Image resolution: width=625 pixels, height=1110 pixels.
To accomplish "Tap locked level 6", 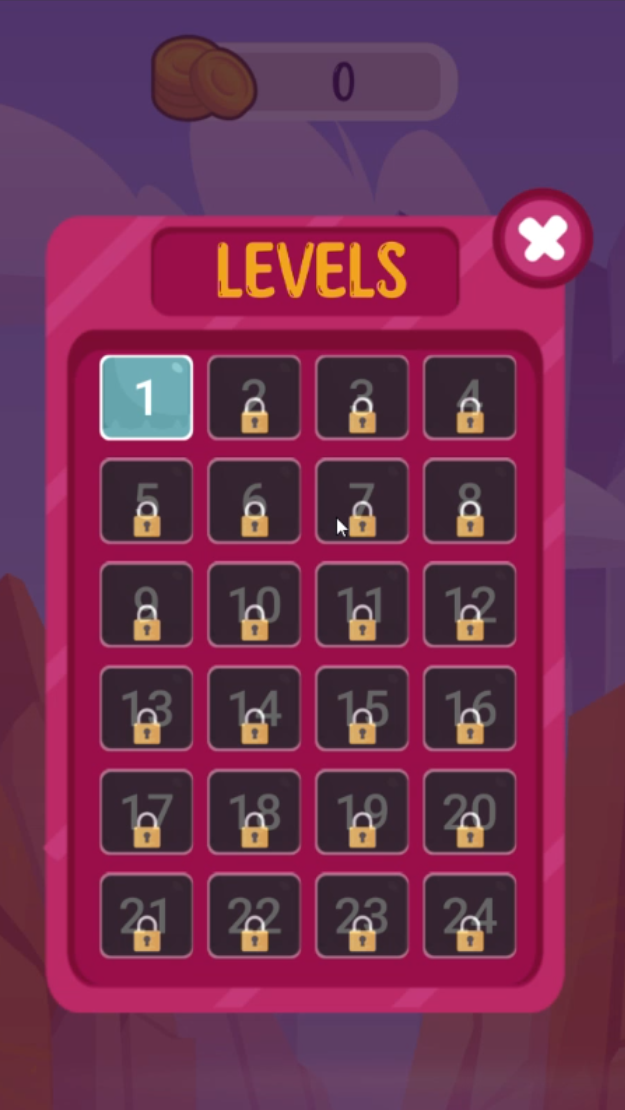I will 254,501.
